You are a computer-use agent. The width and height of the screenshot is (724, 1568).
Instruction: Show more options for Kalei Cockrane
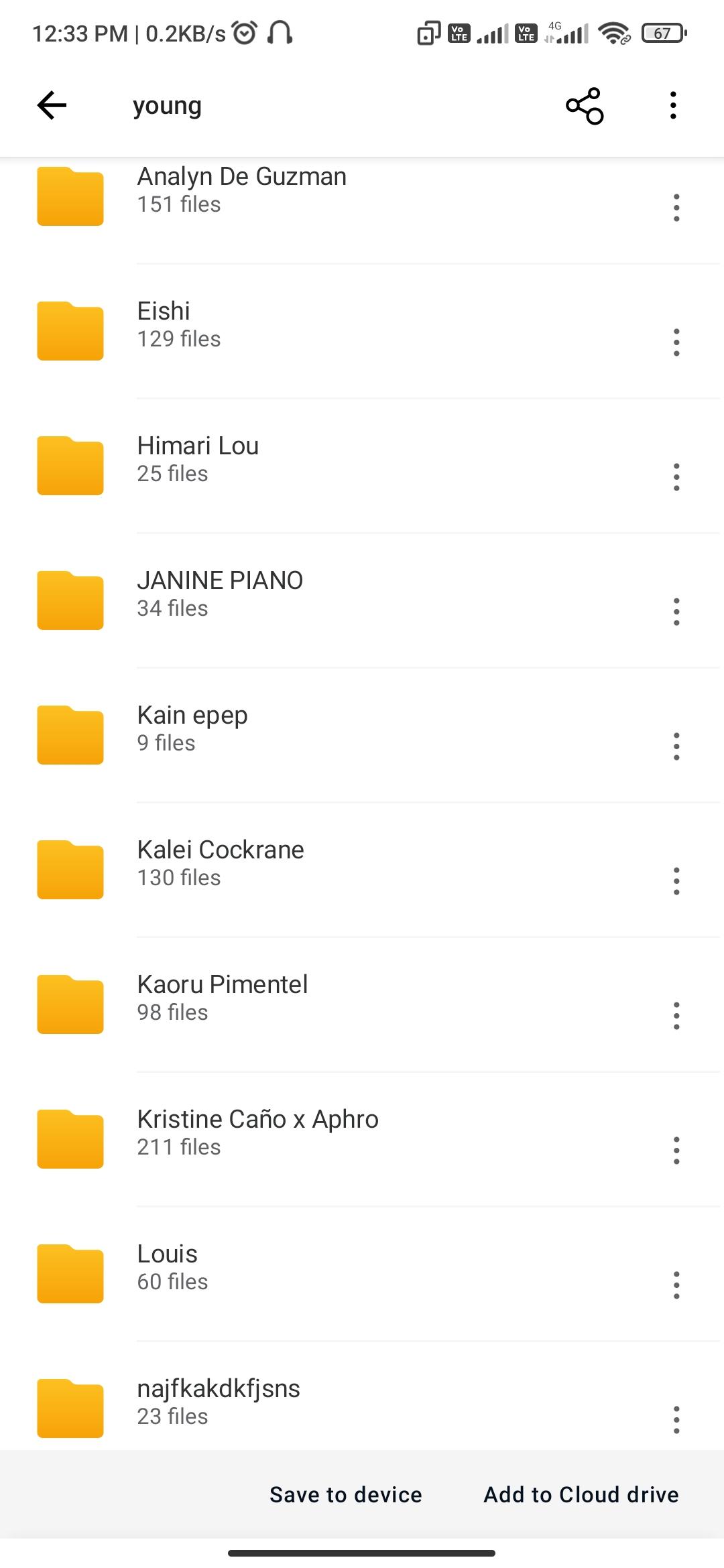[676, 881]
